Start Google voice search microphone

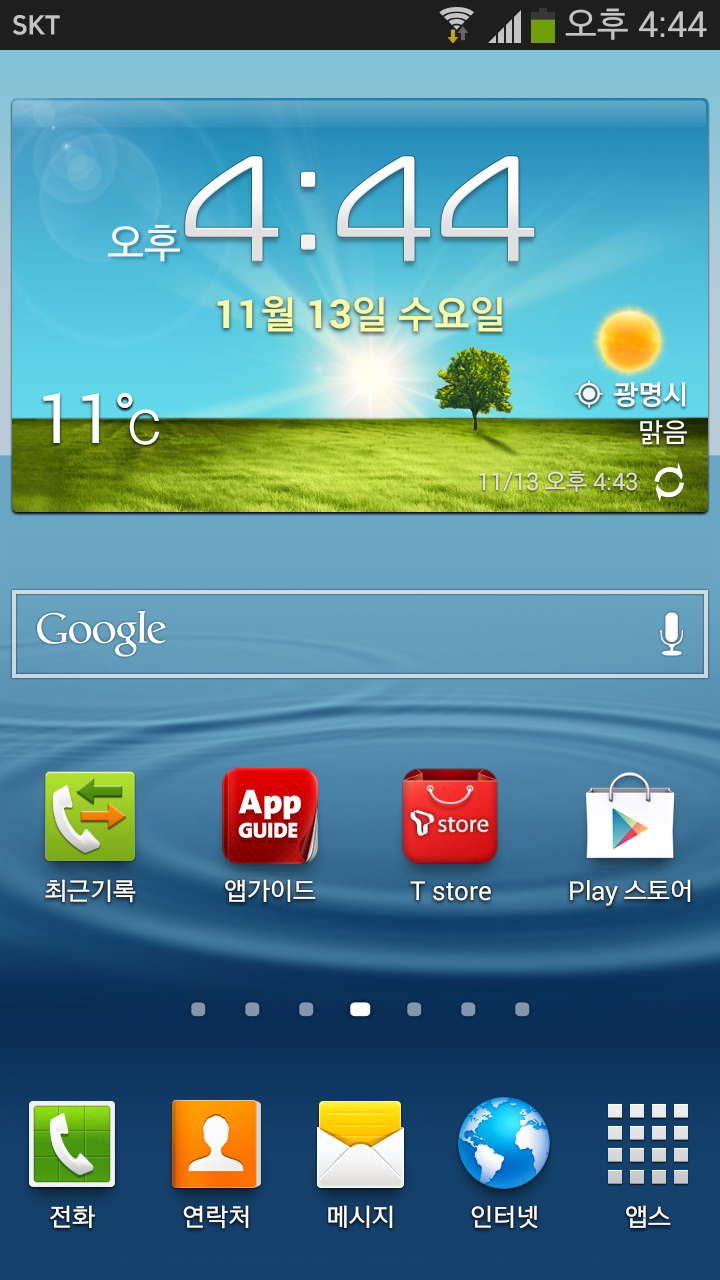tap(671, 633)
